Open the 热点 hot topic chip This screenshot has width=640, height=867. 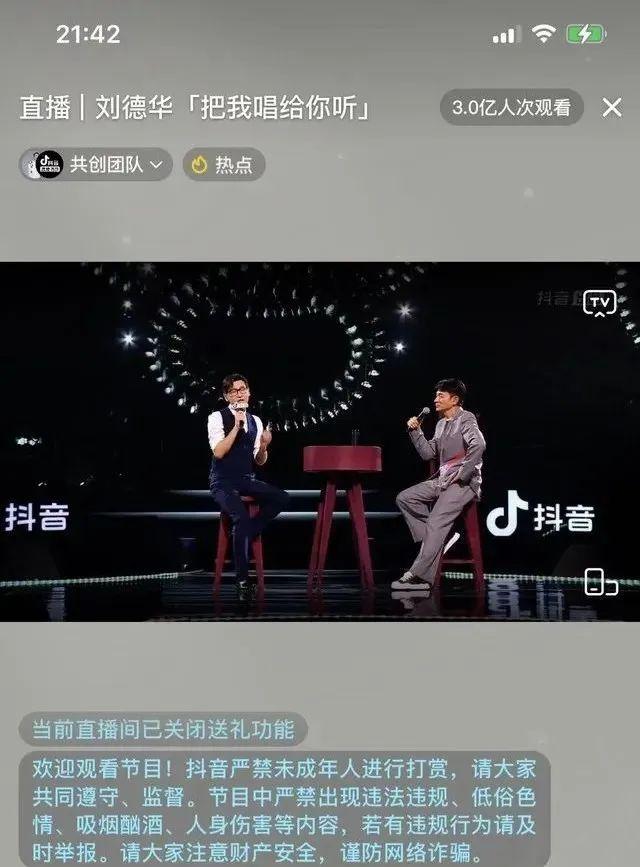[x=224, y=165]
